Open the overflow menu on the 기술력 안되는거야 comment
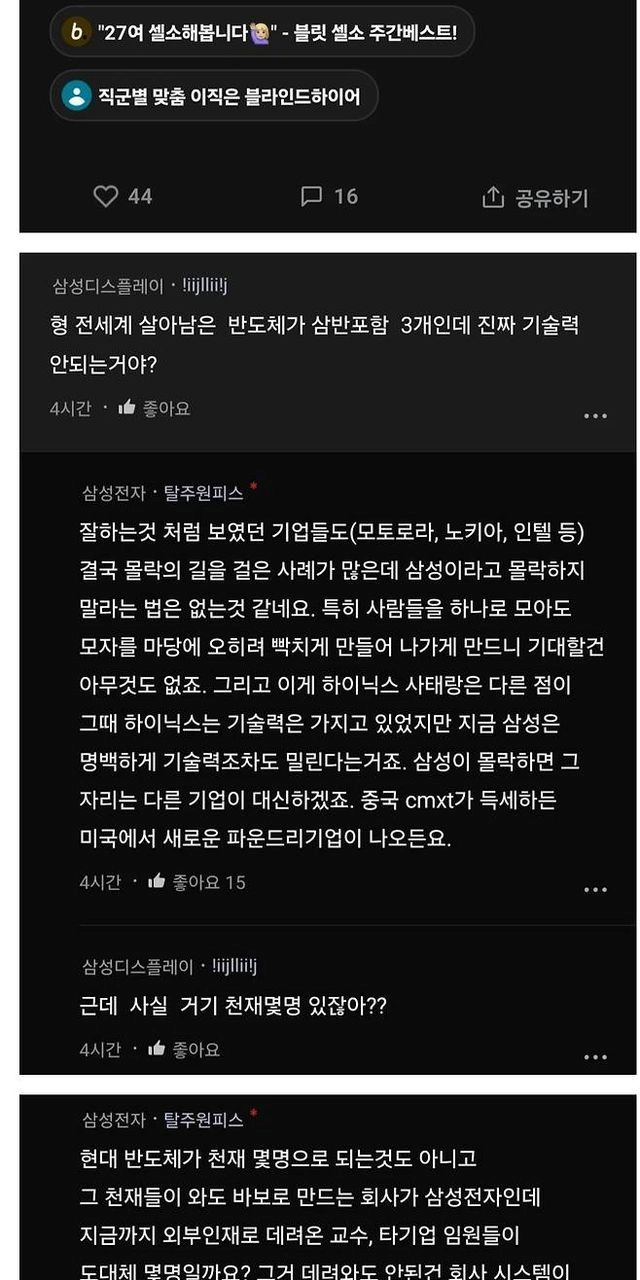The image size is (640, 1280). (x=595, y=416)
